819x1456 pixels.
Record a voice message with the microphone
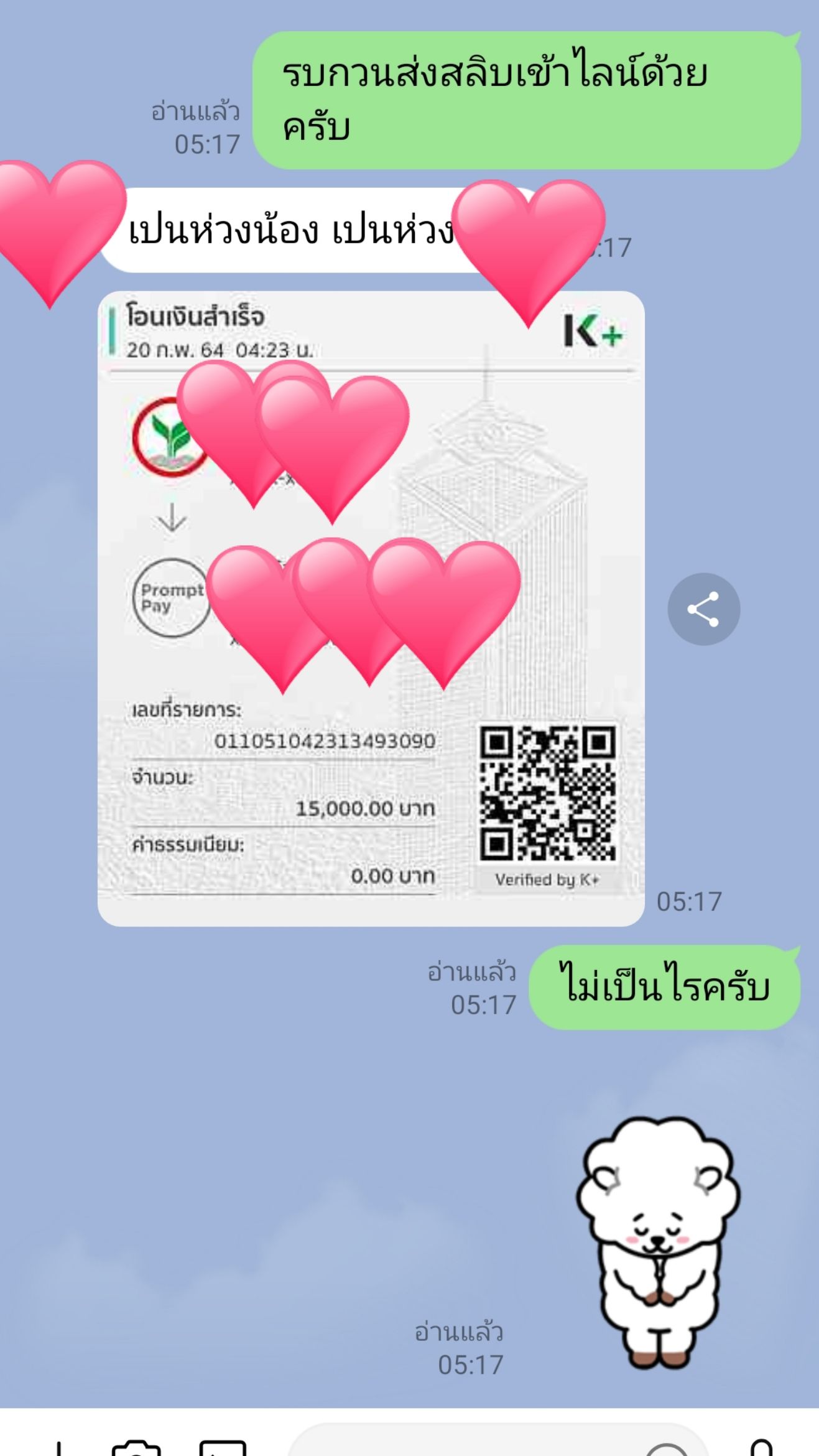(x=762, y=1447)
